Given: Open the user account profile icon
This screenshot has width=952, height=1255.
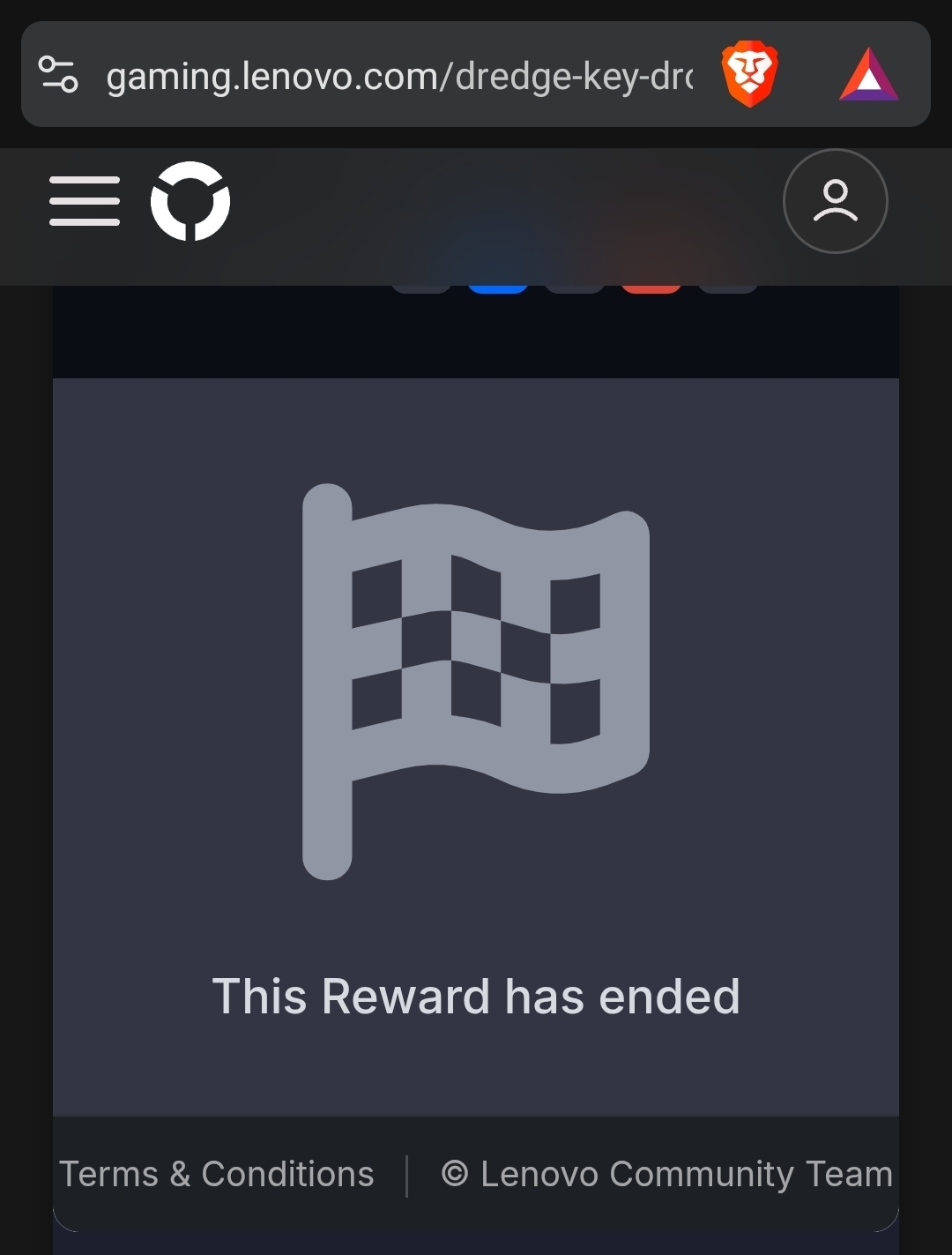Looking at the screenshot, I should [x=835, y=201].
